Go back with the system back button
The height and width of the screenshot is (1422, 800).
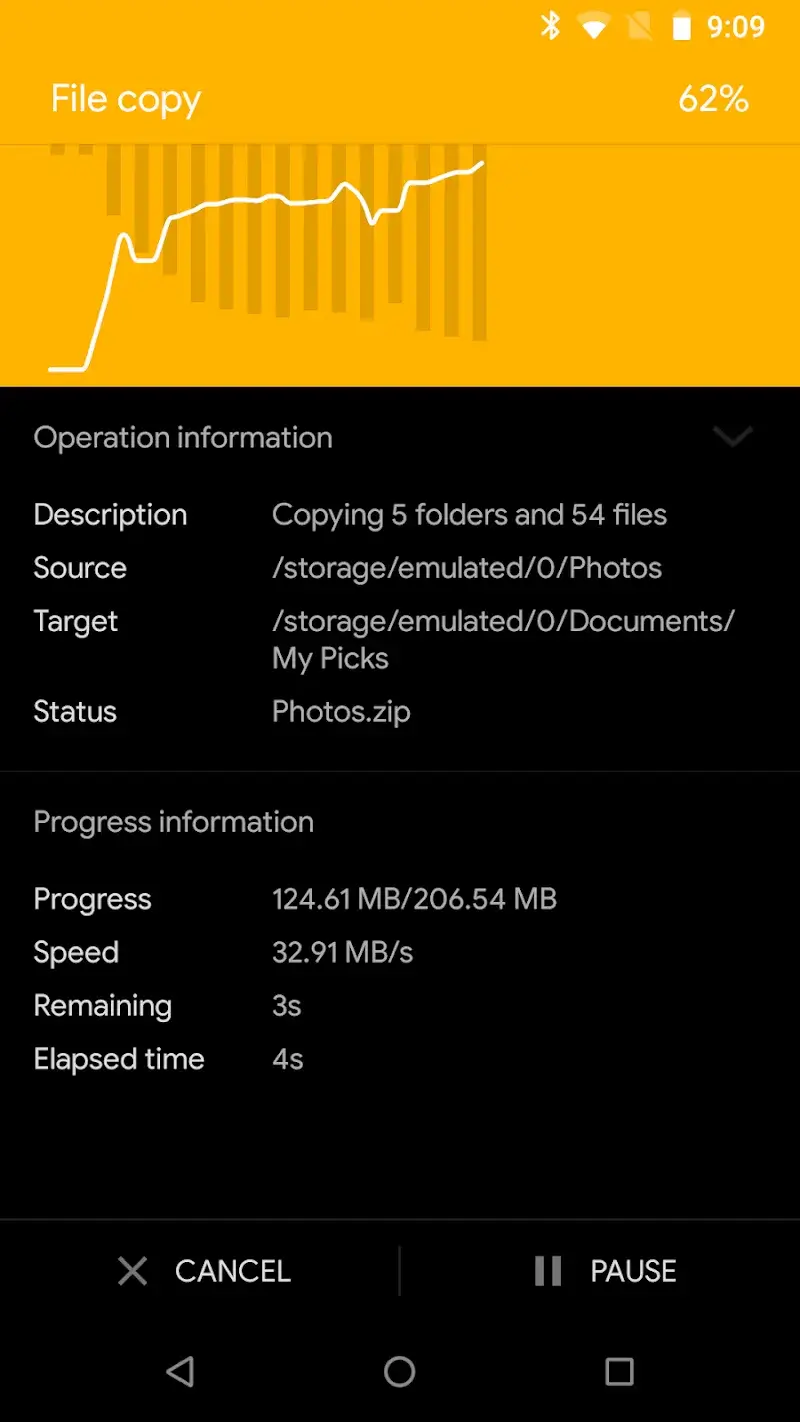click(x=180, y=1371)
